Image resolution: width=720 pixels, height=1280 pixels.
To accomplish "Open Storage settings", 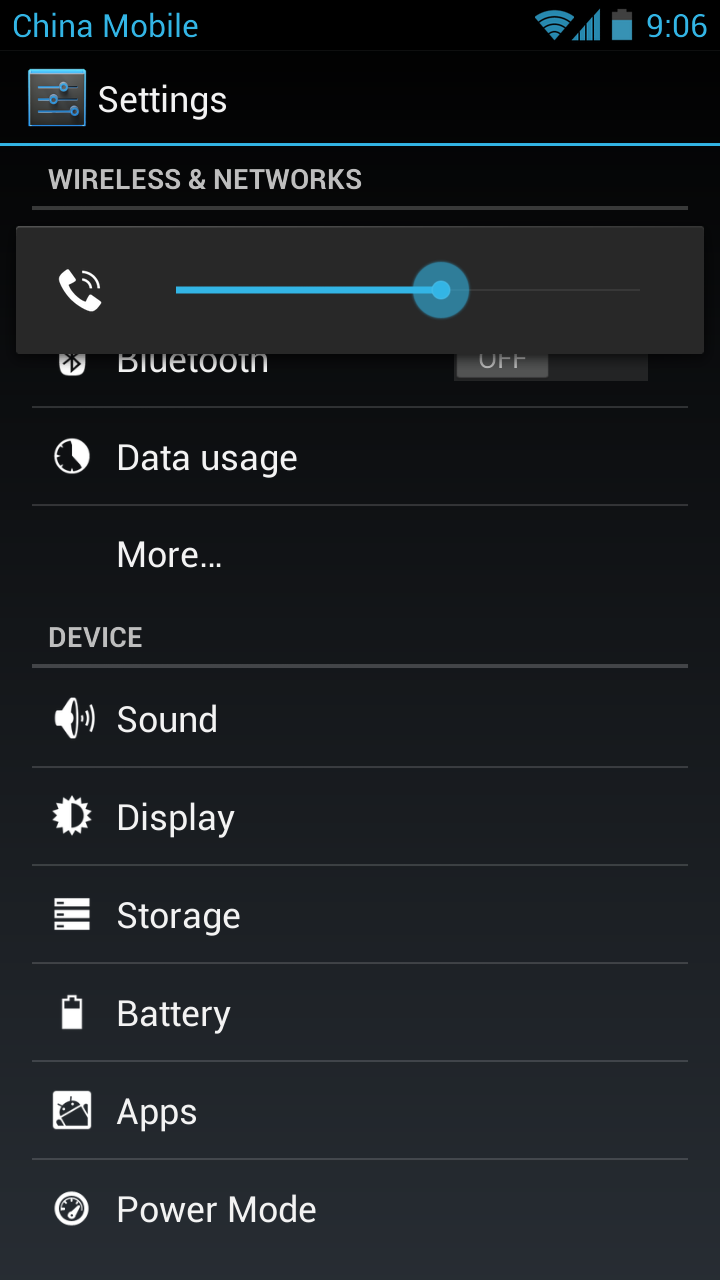I will coord(360,915).
